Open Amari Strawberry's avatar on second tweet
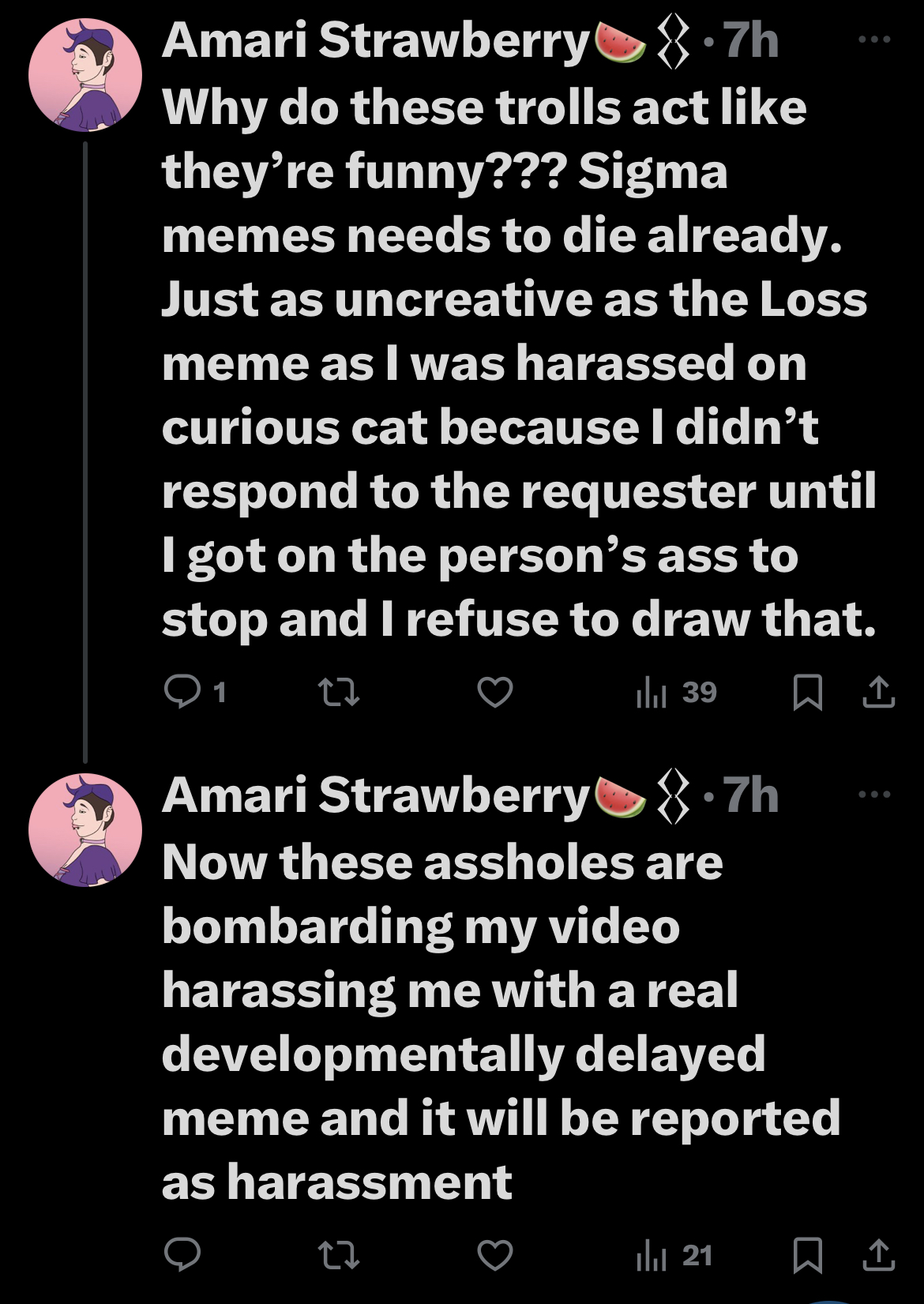The height and width of the screenshot is (1304, 924). pos(85,830)
